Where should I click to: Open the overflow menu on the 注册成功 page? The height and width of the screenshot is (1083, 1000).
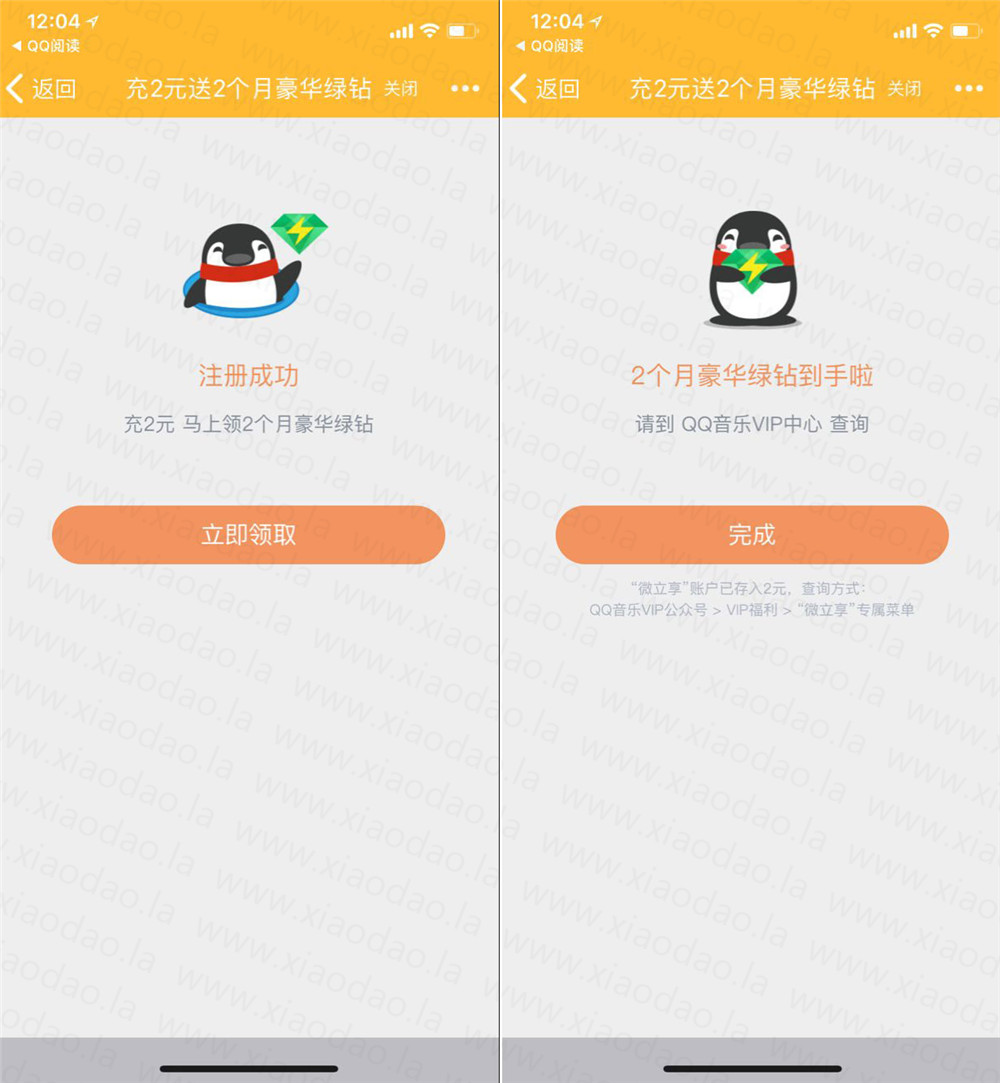coord(465,89)
